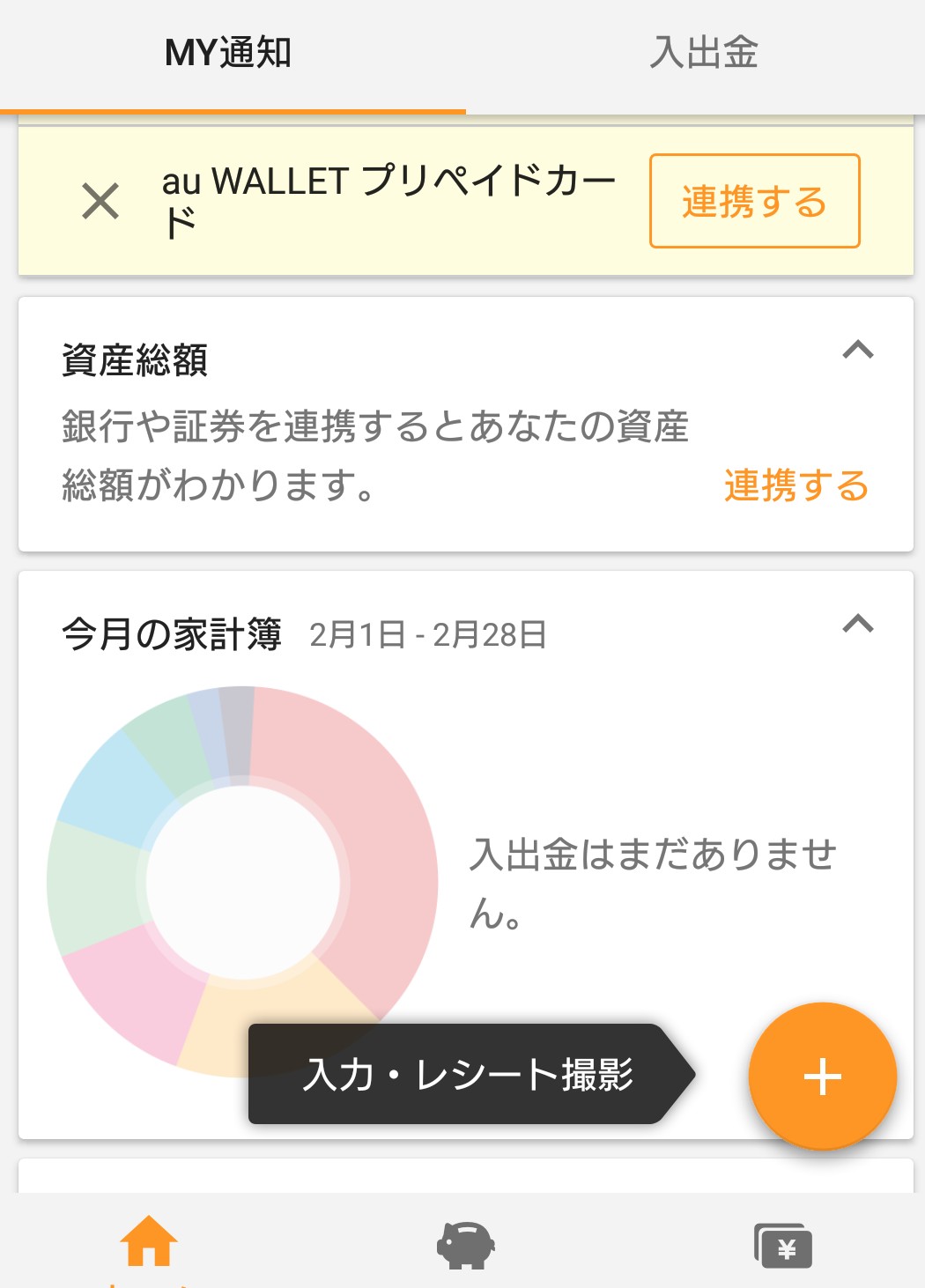The image size is (925, 1288).
Task: Tap 連携する button for au WALLET card
Action: pyautogui.click(x=754, y=202)
